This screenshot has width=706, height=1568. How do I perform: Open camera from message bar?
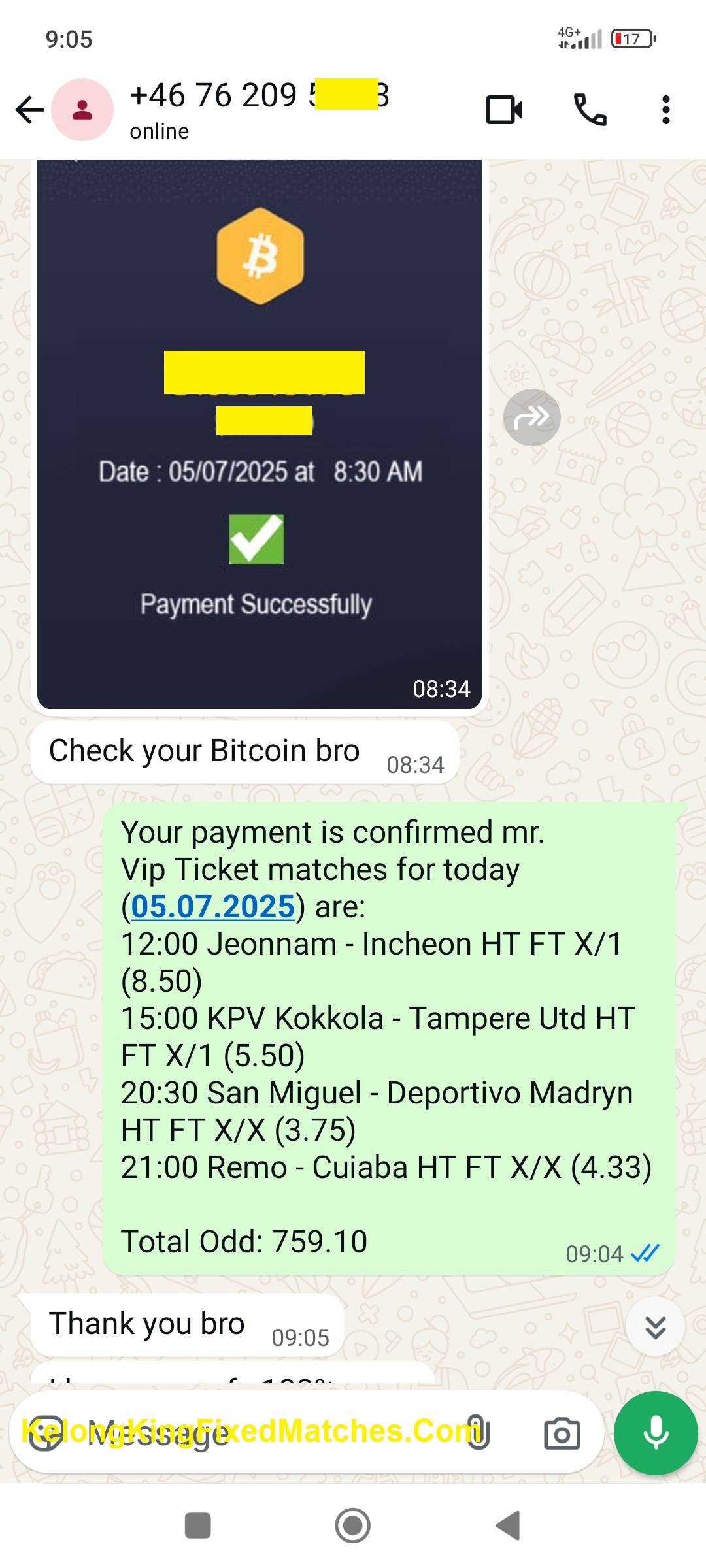point(562,1433)
